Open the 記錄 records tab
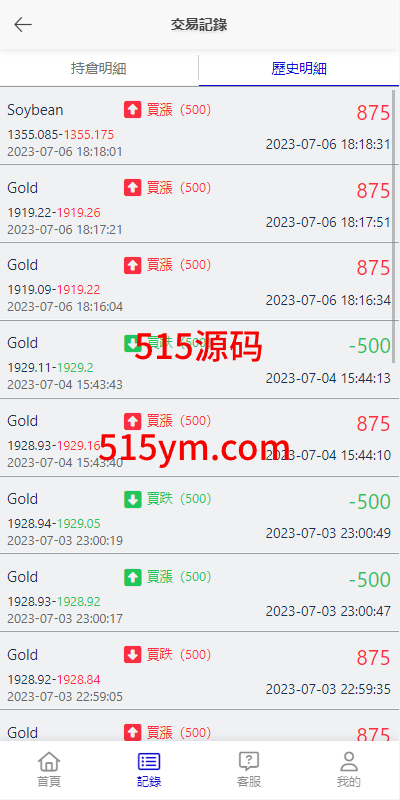This screenshot has width=400, height=800. point(149,769)
